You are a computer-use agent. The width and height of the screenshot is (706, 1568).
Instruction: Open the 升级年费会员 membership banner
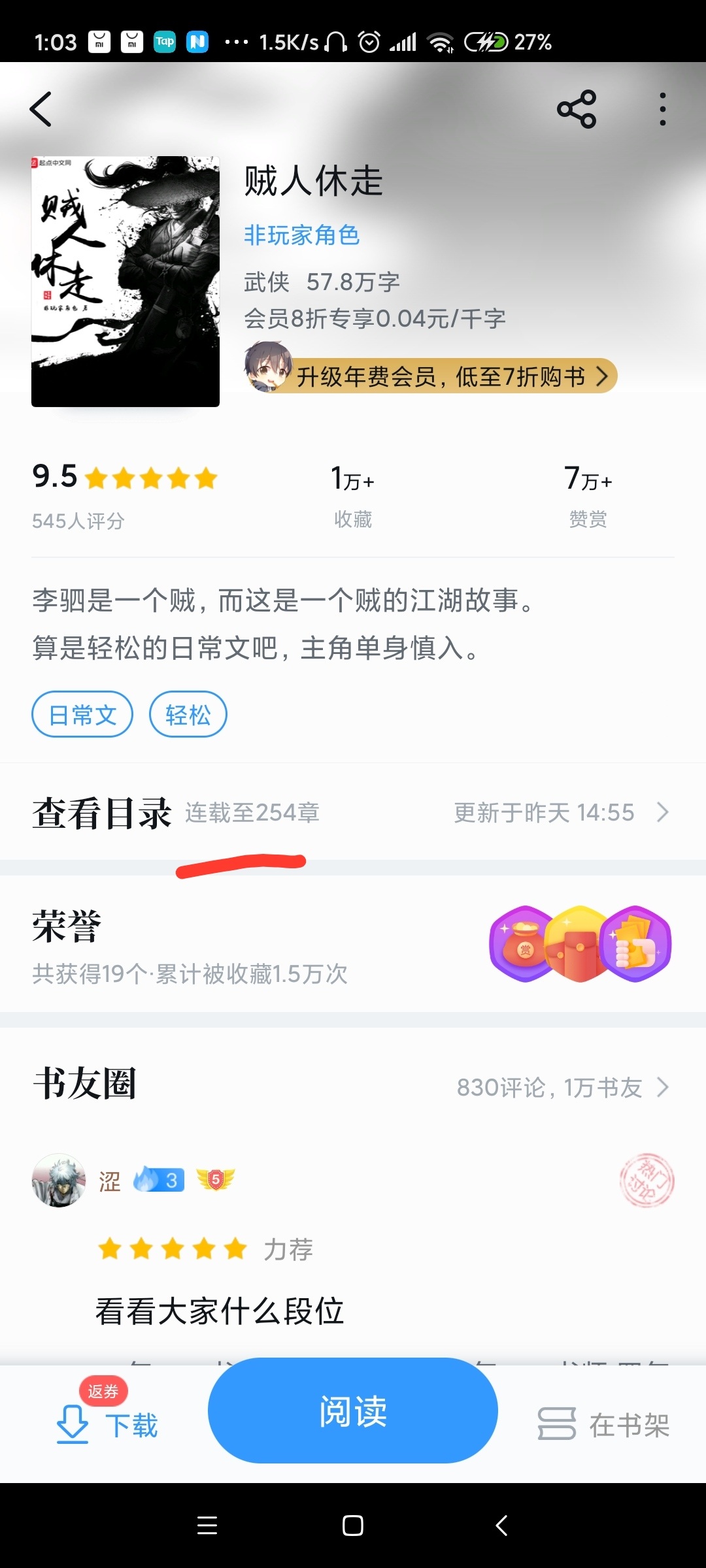click(430, 376)
